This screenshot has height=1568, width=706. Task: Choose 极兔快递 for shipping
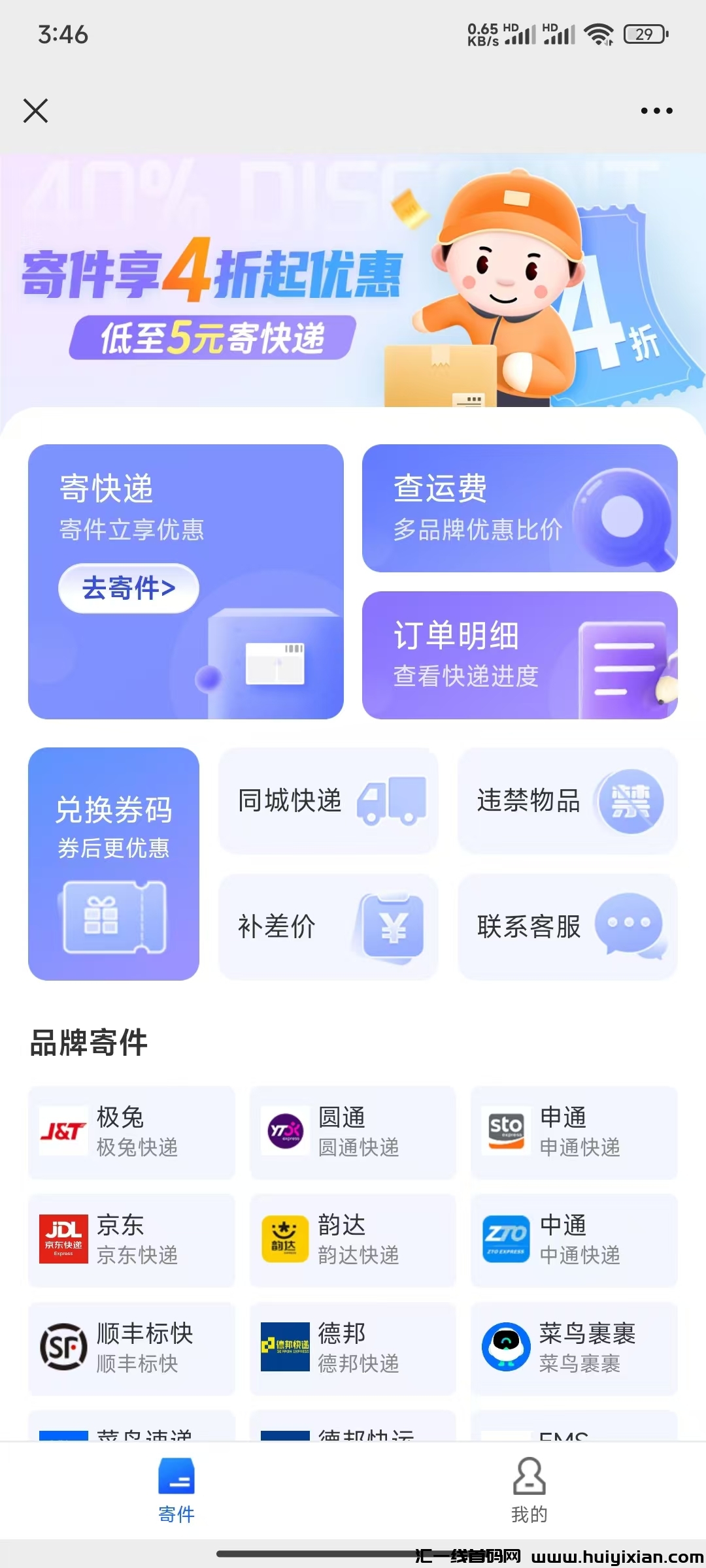131,1132
